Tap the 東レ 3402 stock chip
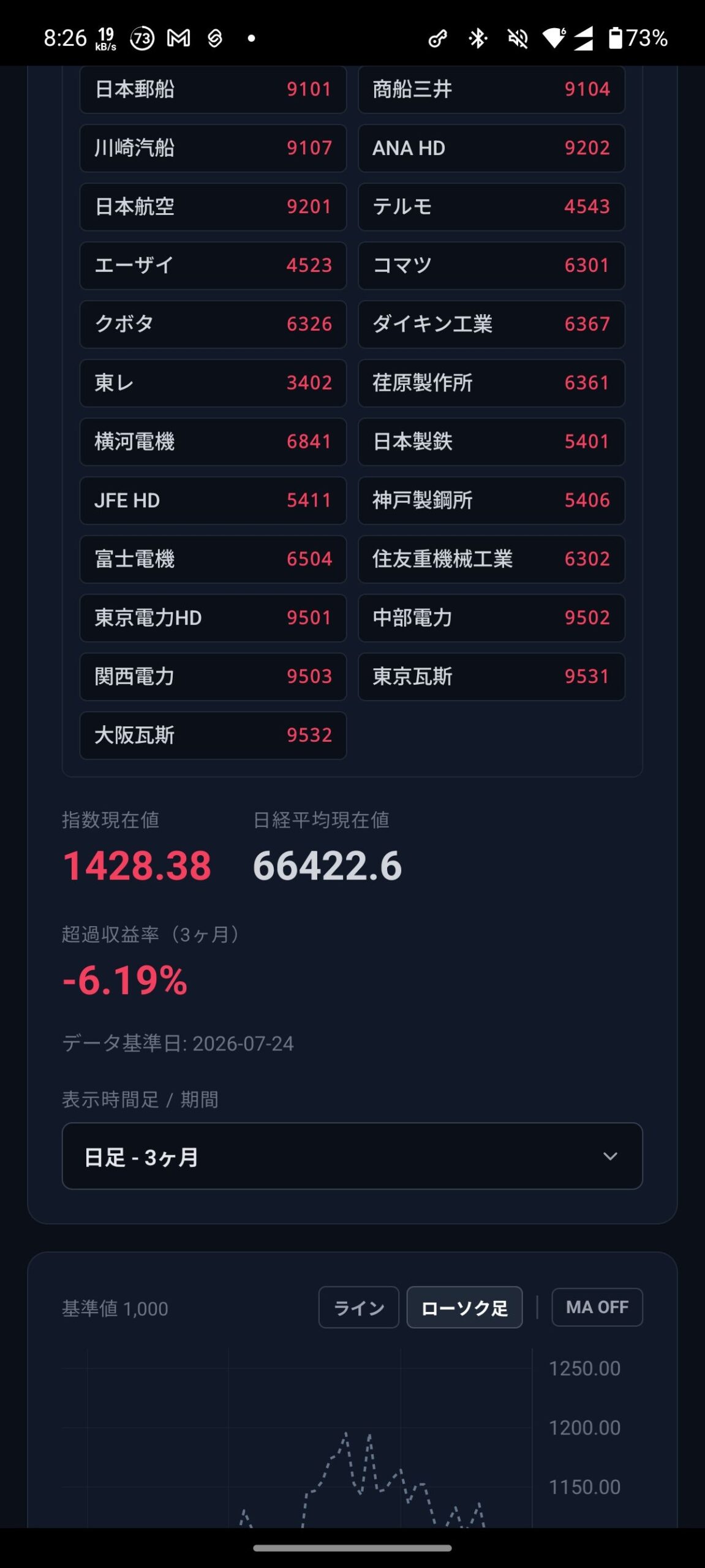Screen dimensions: 705x1568 pos(213,383)
